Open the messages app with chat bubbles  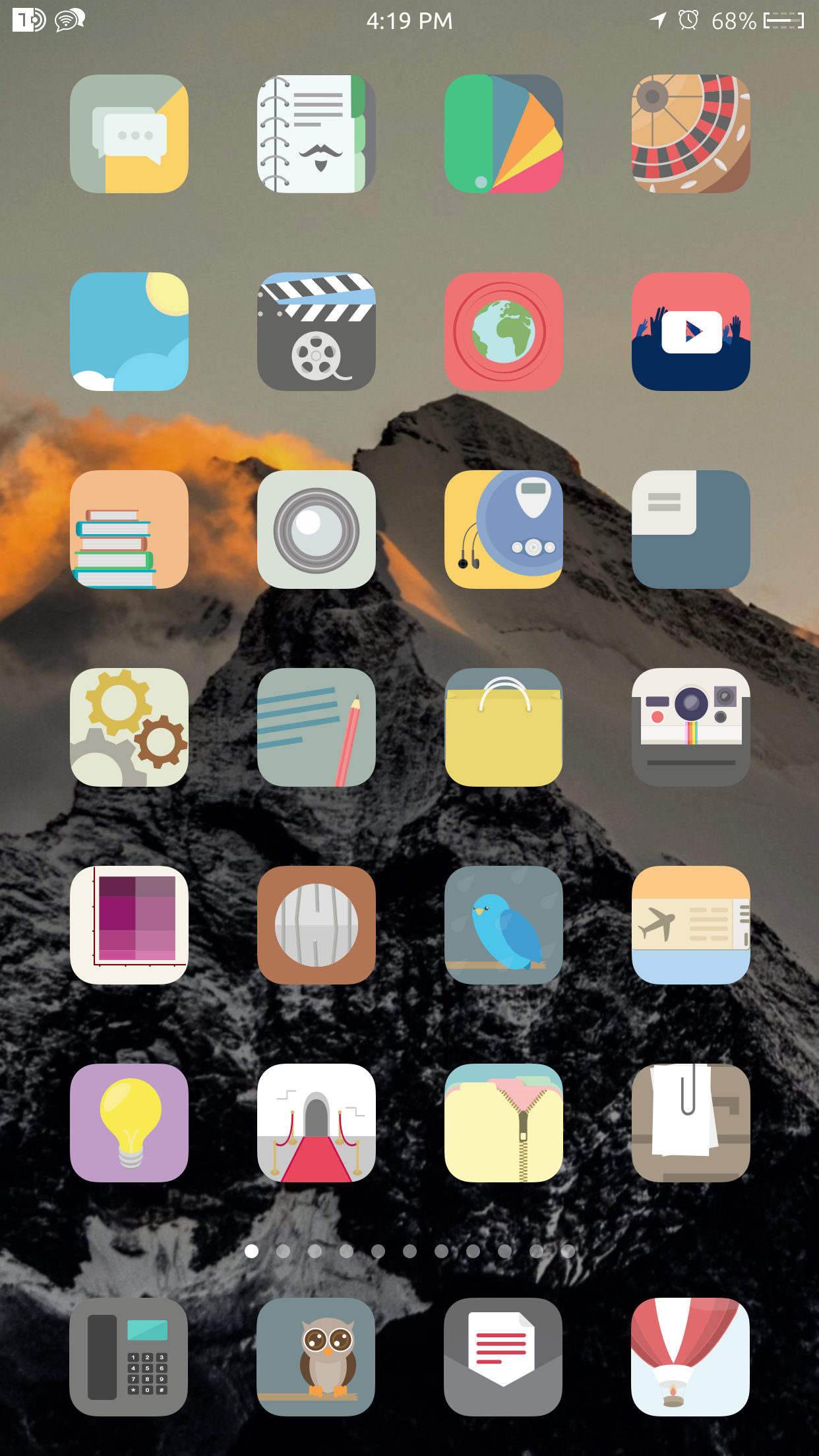click(129, 134)
